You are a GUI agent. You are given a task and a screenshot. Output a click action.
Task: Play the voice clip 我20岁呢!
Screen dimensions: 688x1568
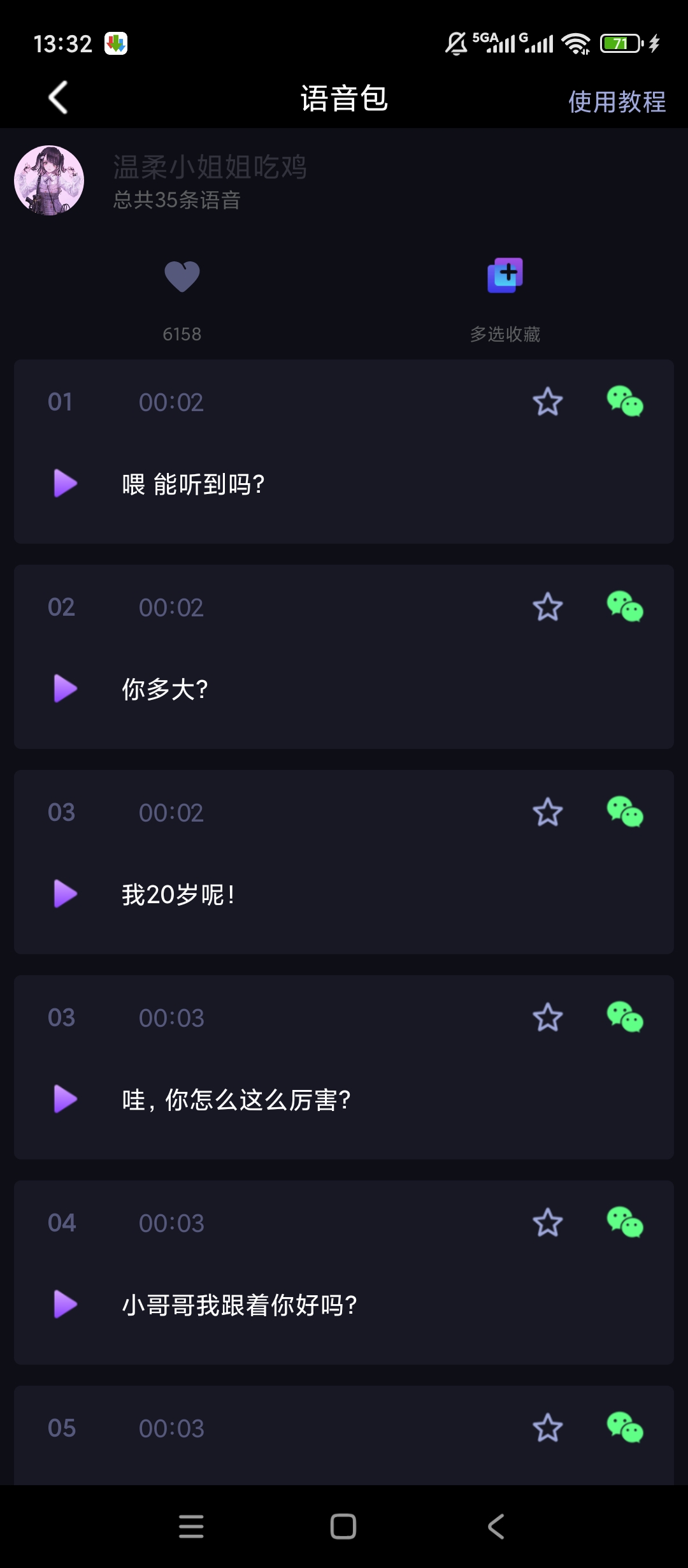[x=65, y=894]
